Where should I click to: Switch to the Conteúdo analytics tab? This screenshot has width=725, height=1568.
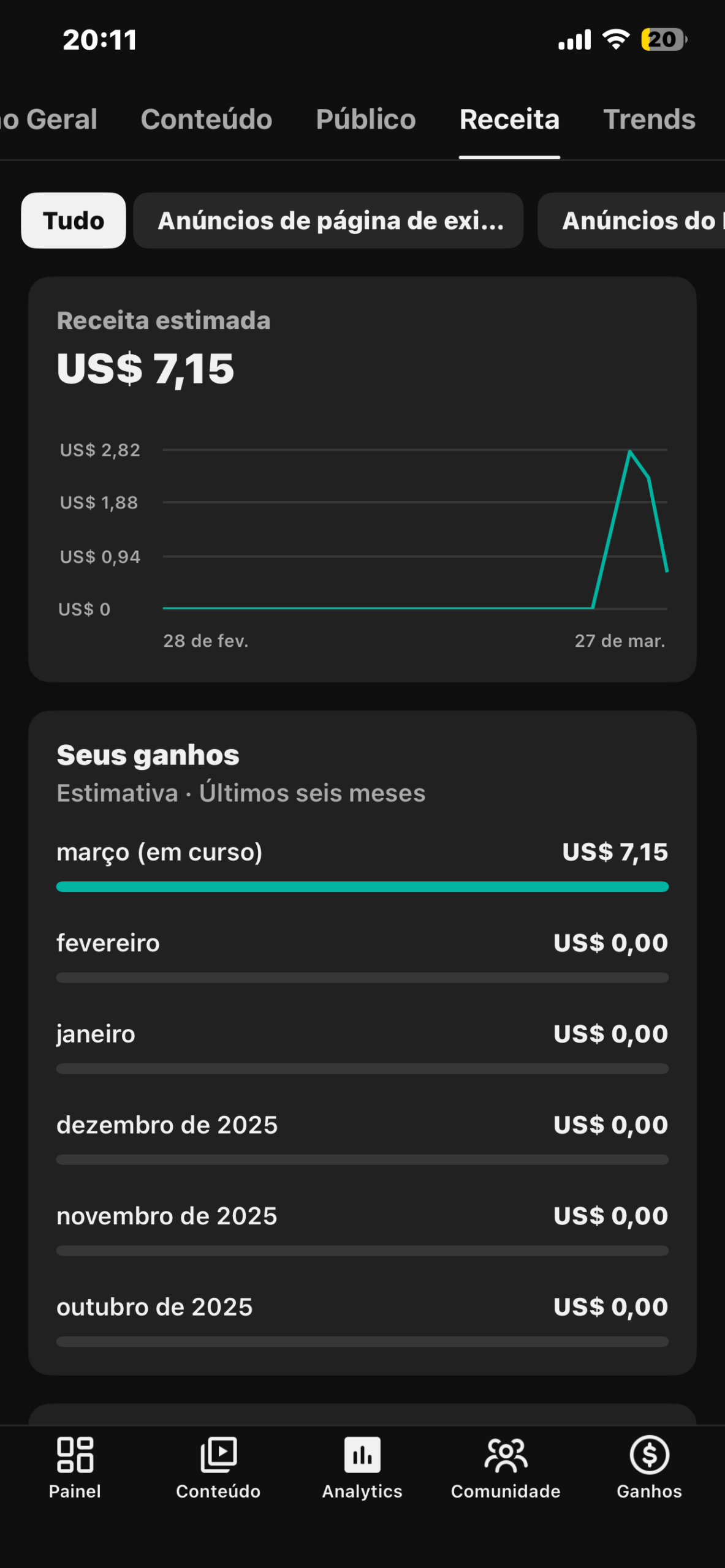coord(207,119)
